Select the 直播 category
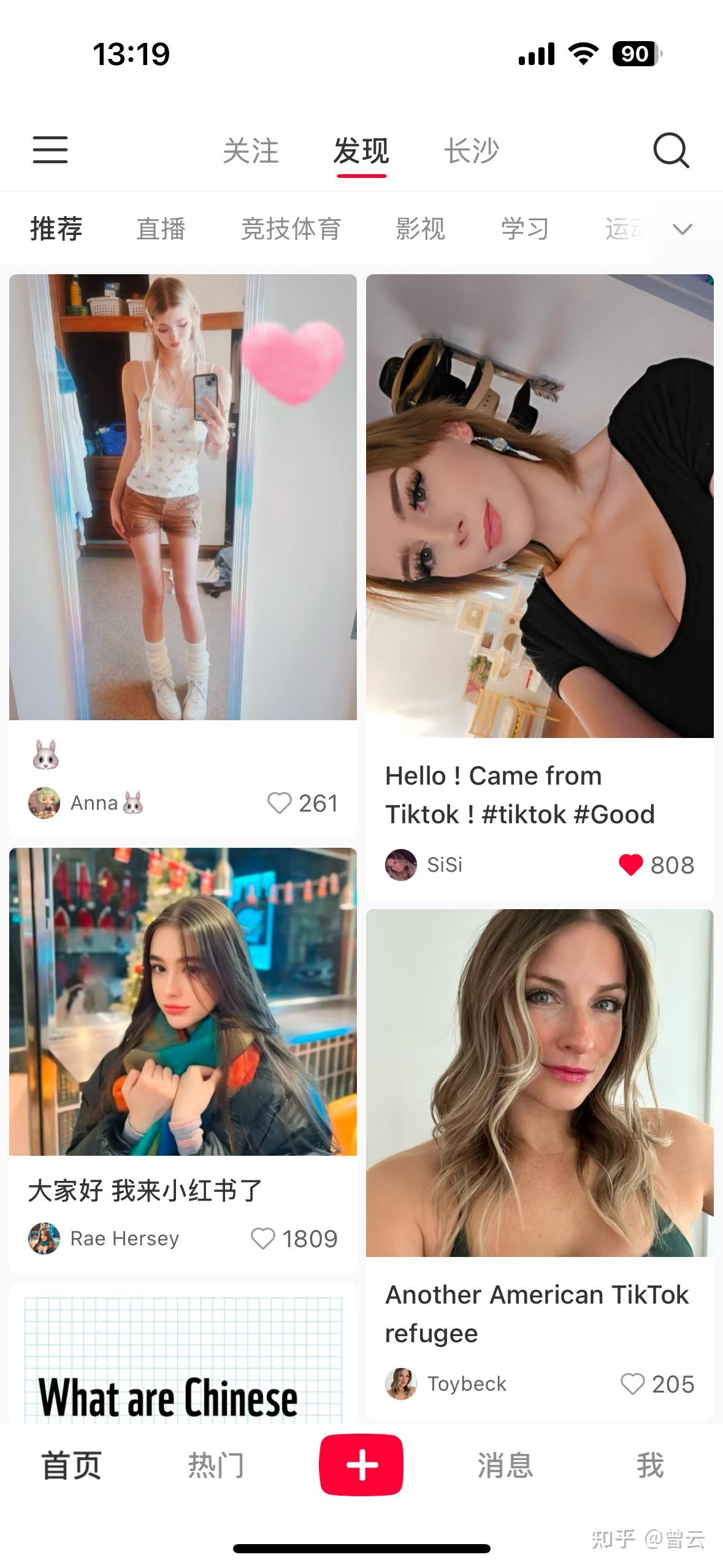Viewport: 723px width, 1568px height. (x=161, y=229)
